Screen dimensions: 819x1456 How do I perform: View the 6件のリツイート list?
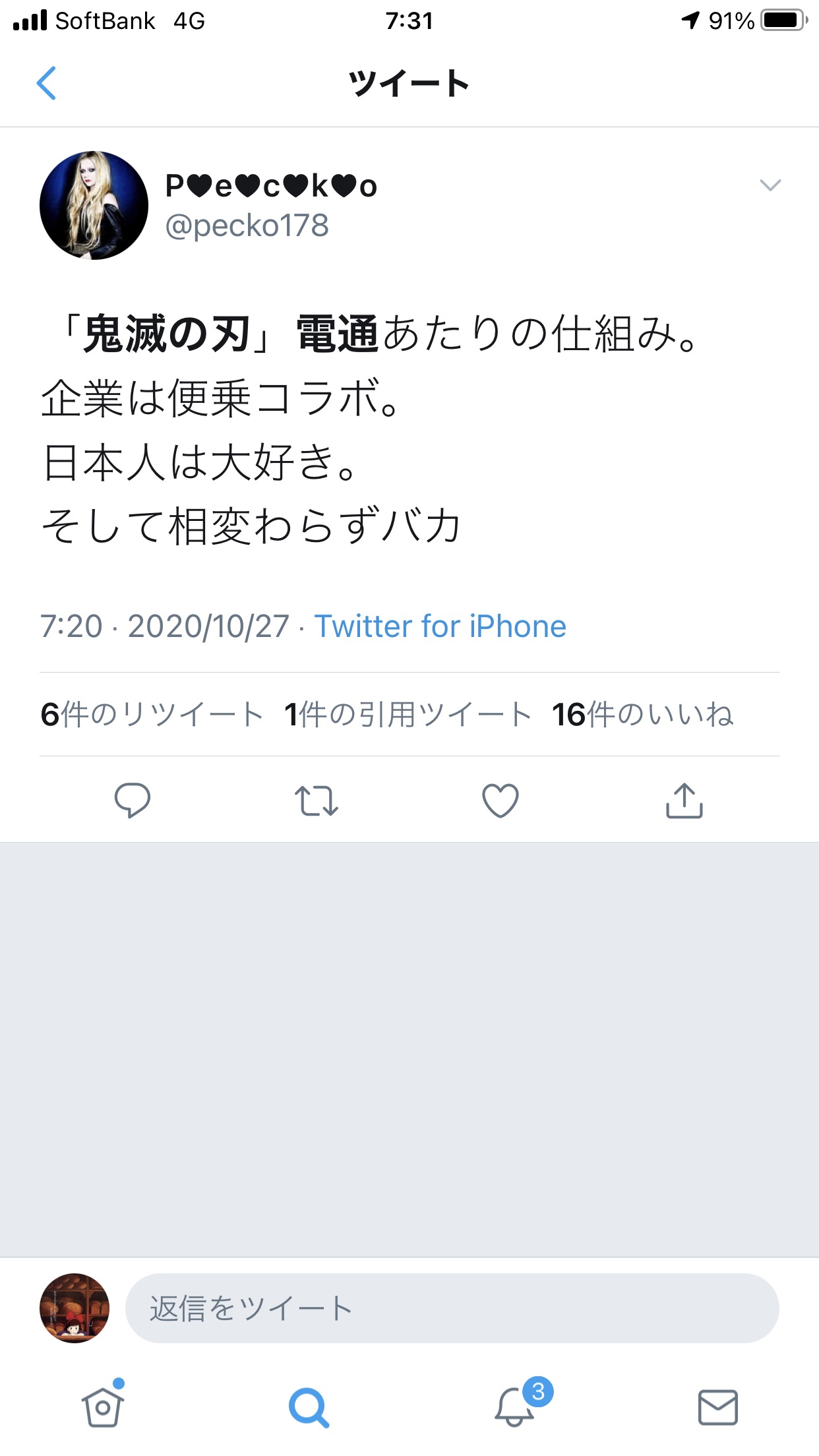click(152, 714)
